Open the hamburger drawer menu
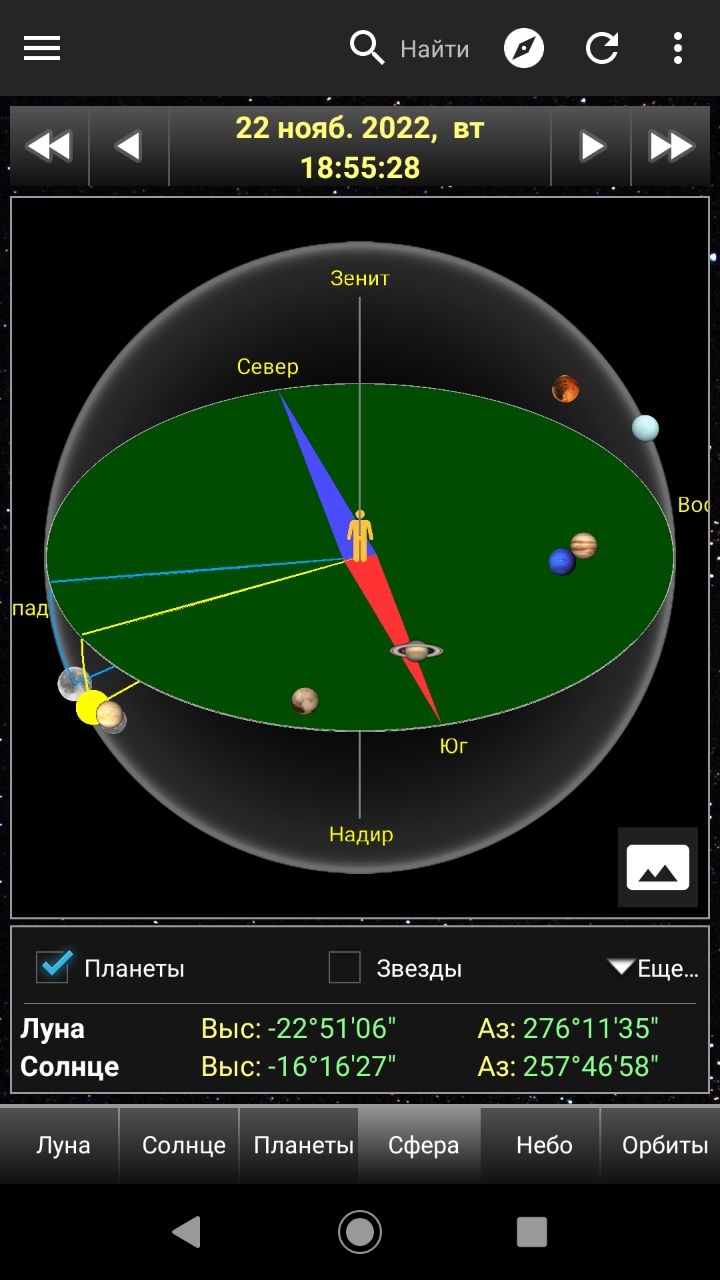The height and width of the screenshot is (1280, 720). (42, 47)
